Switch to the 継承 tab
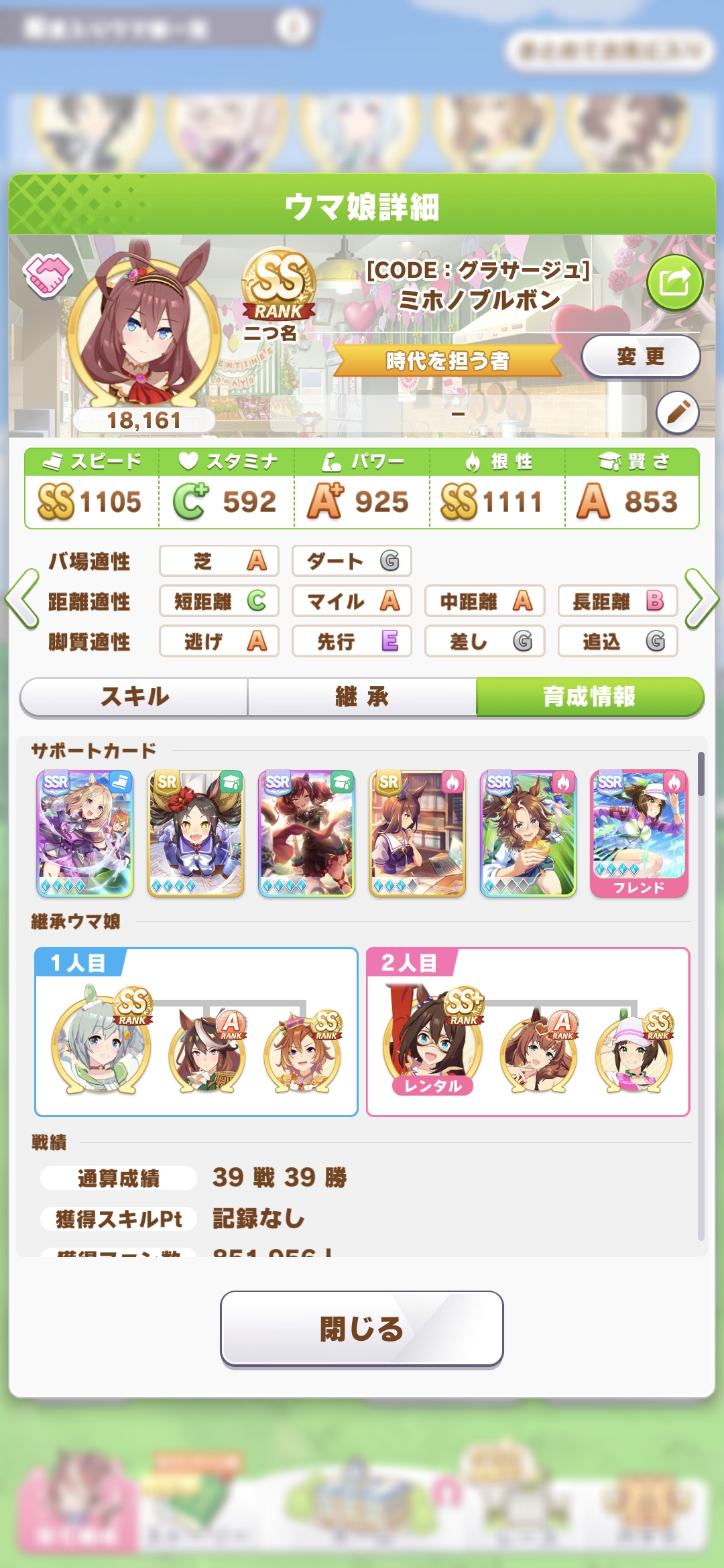 pos(362,697)
